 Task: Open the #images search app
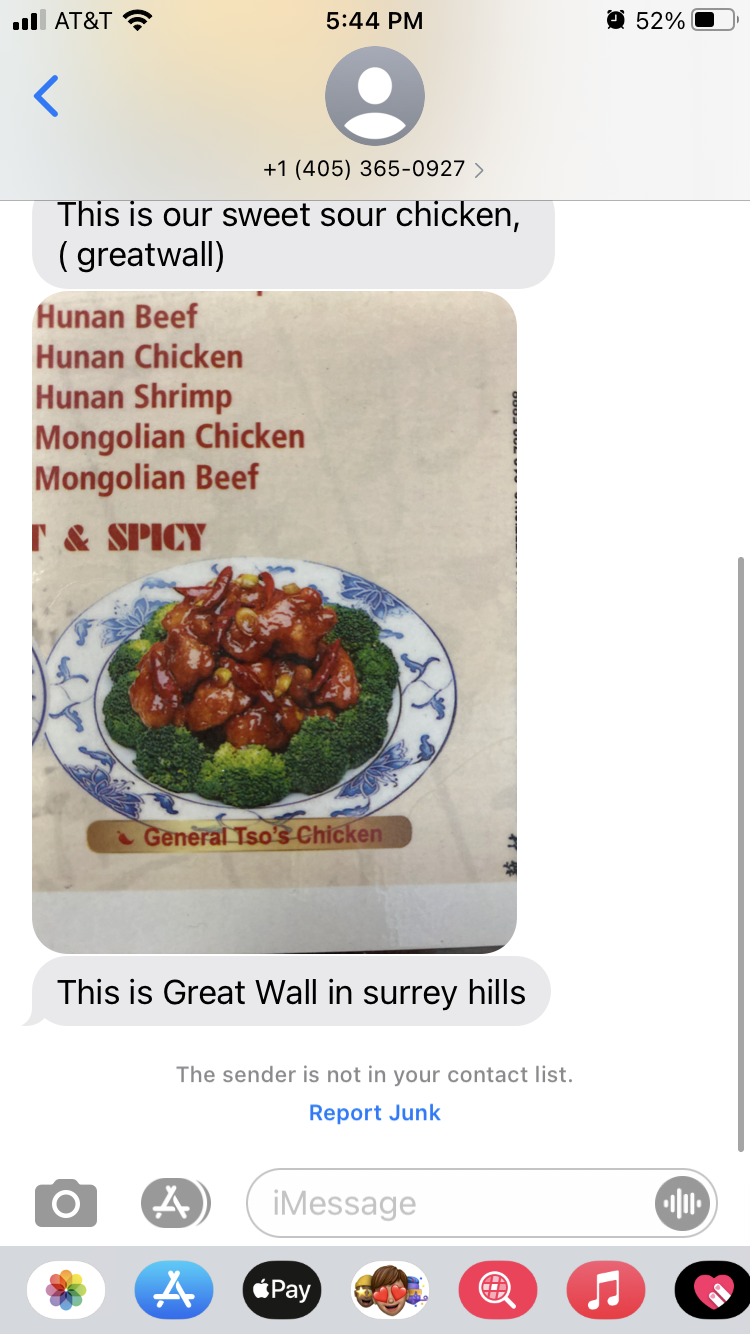[x=497, y=1290]
